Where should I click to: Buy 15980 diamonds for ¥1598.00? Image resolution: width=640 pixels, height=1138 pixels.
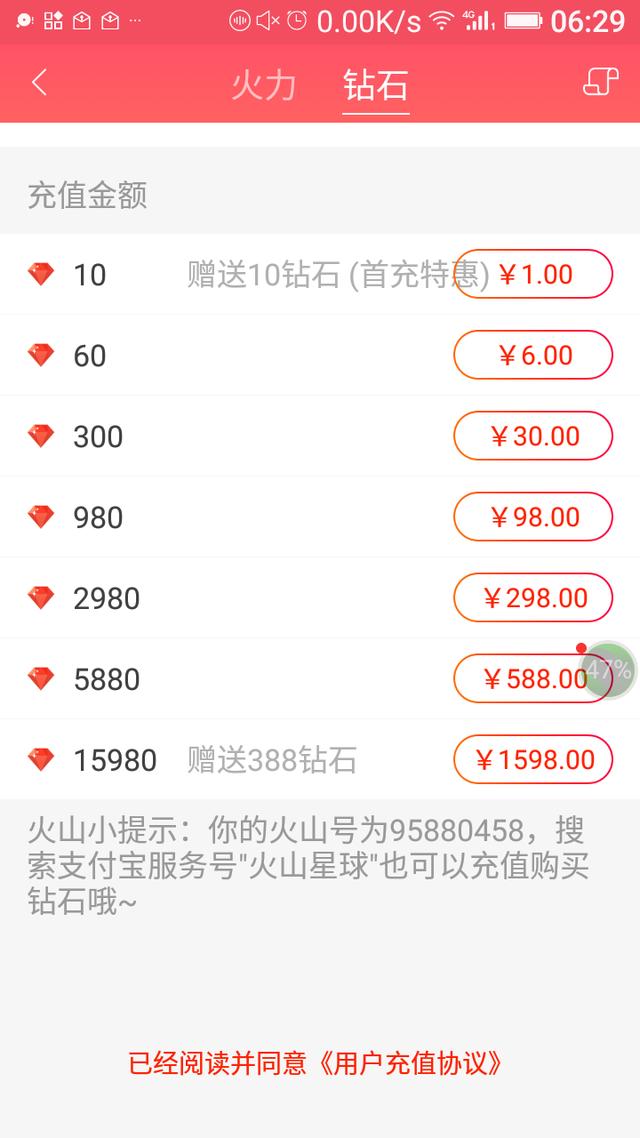tap(533, 760)
